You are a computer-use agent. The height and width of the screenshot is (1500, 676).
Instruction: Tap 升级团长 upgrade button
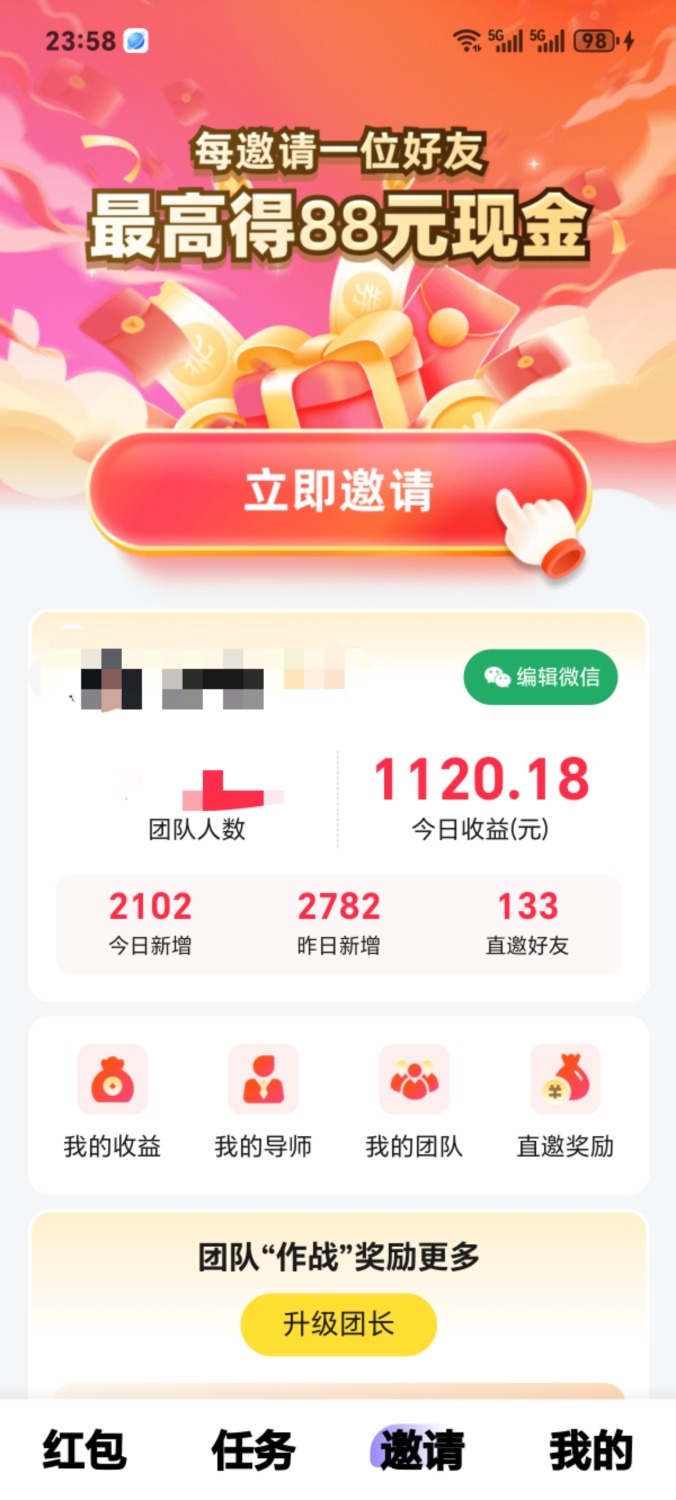pos(338,1325)
